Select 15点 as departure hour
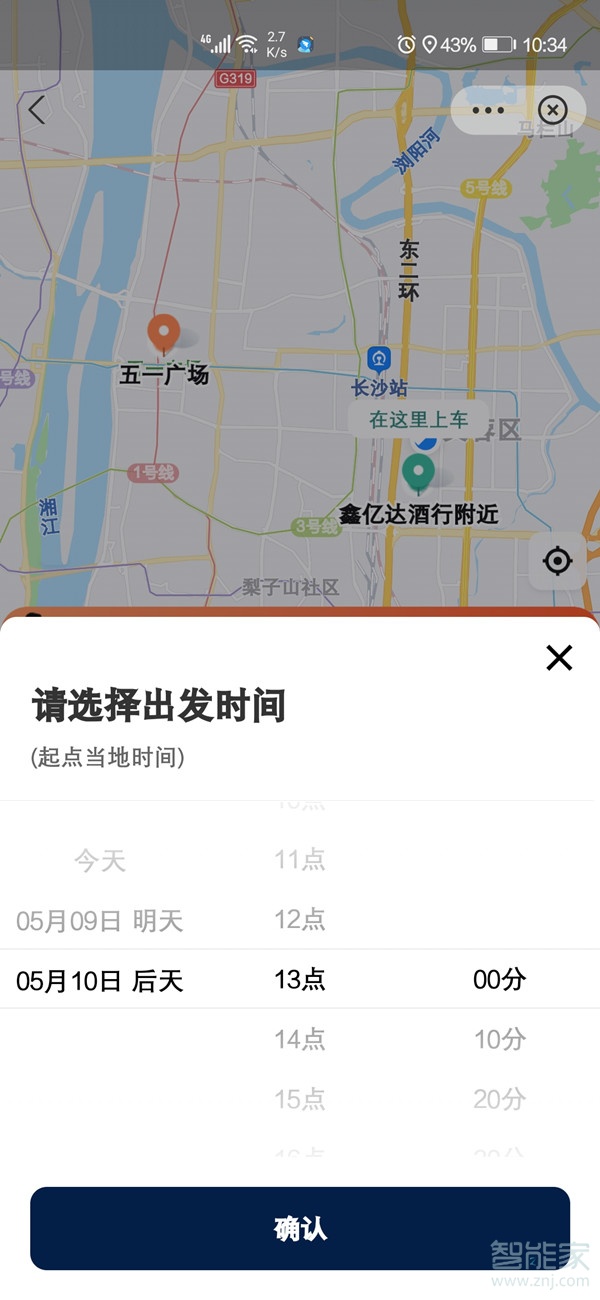 click(300, 1100)
